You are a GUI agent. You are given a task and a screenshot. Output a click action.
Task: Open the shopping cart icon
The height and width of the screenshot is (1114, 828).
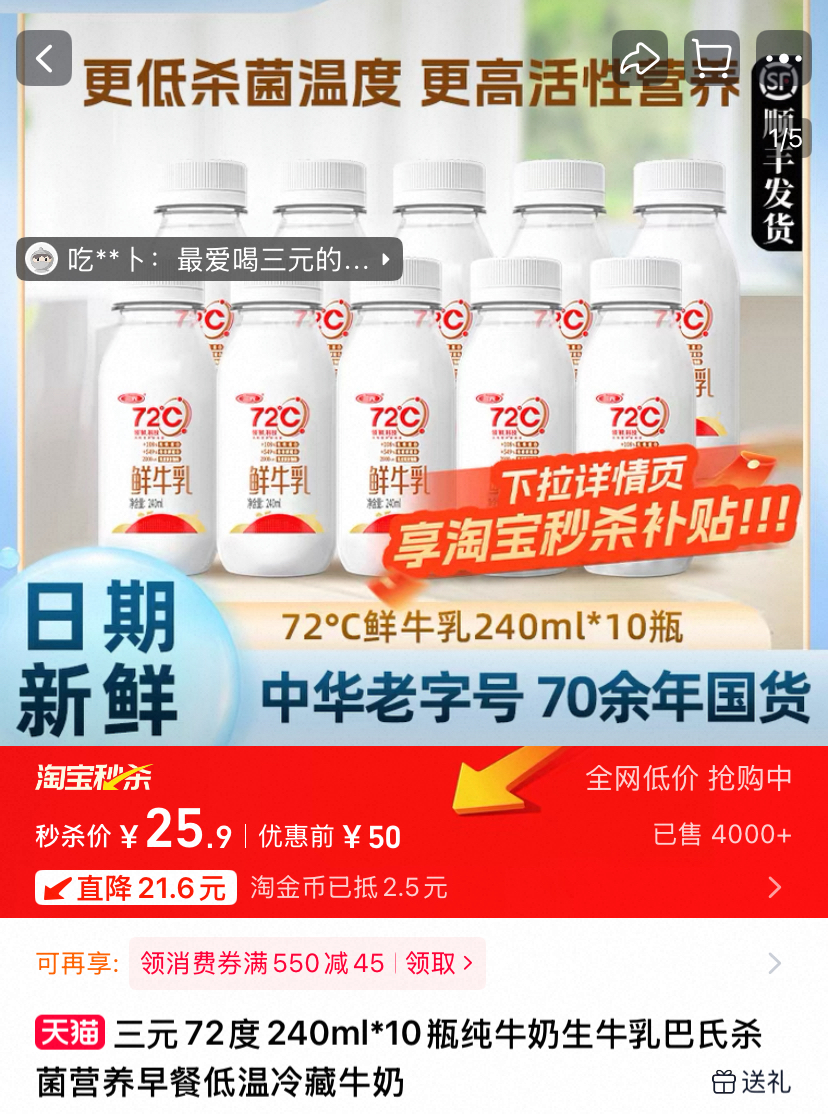pyautogui.click(x=712, y=58)
